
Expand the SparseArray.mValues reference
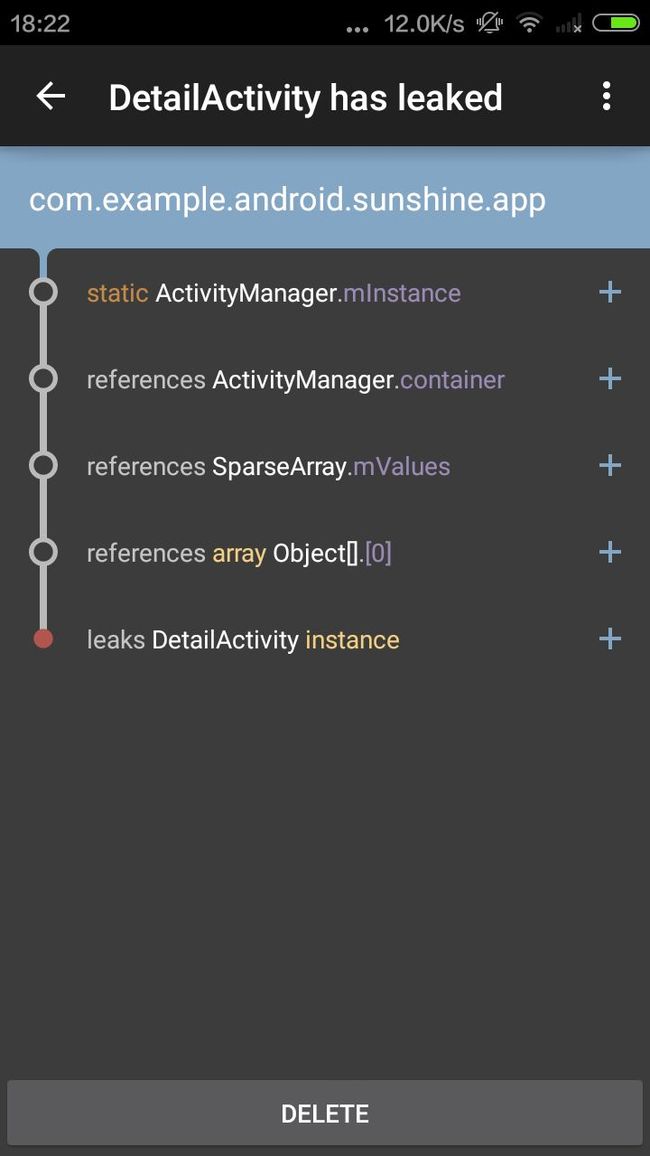609,466
